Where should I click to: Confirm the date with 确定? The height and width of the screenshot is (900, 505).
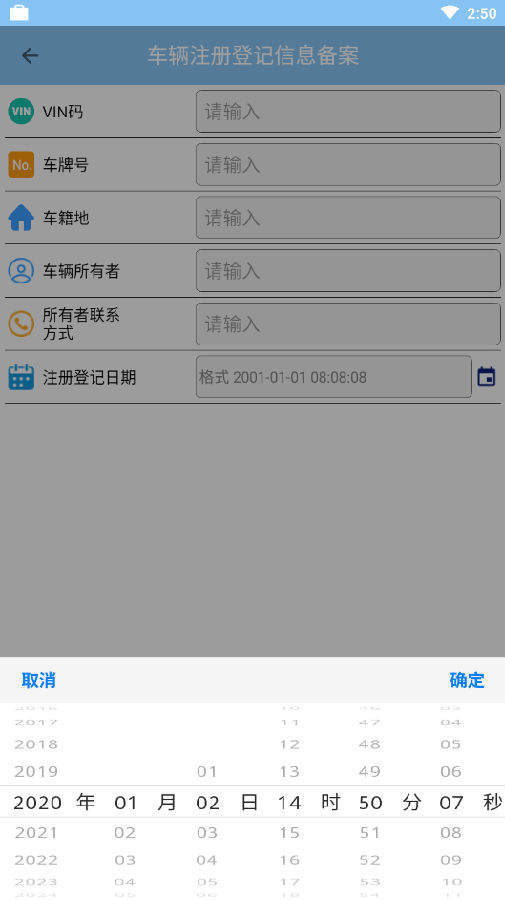point(467,680)
